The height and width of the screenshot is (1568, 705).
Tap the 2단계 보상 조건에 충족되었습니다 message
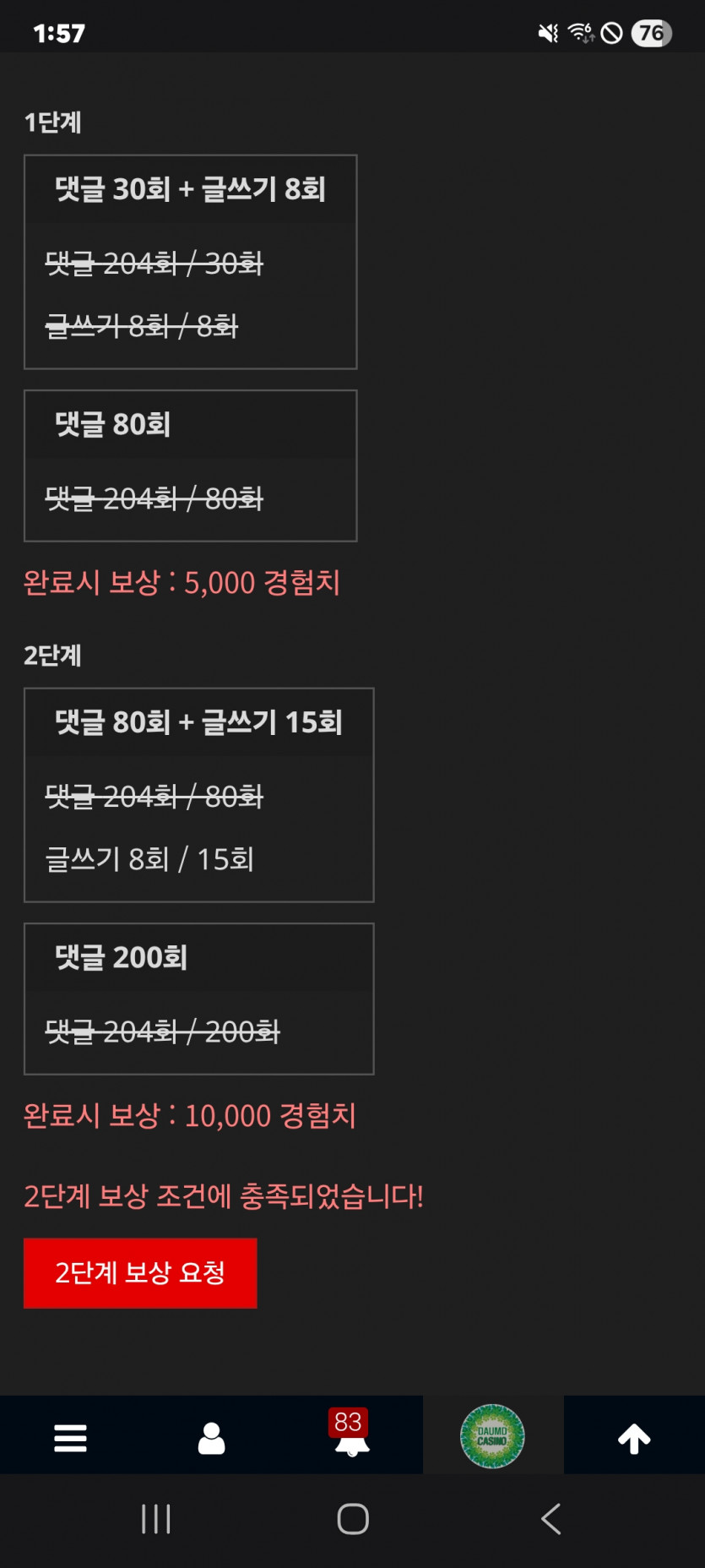pyautogui.click(x=224, y=1195)
